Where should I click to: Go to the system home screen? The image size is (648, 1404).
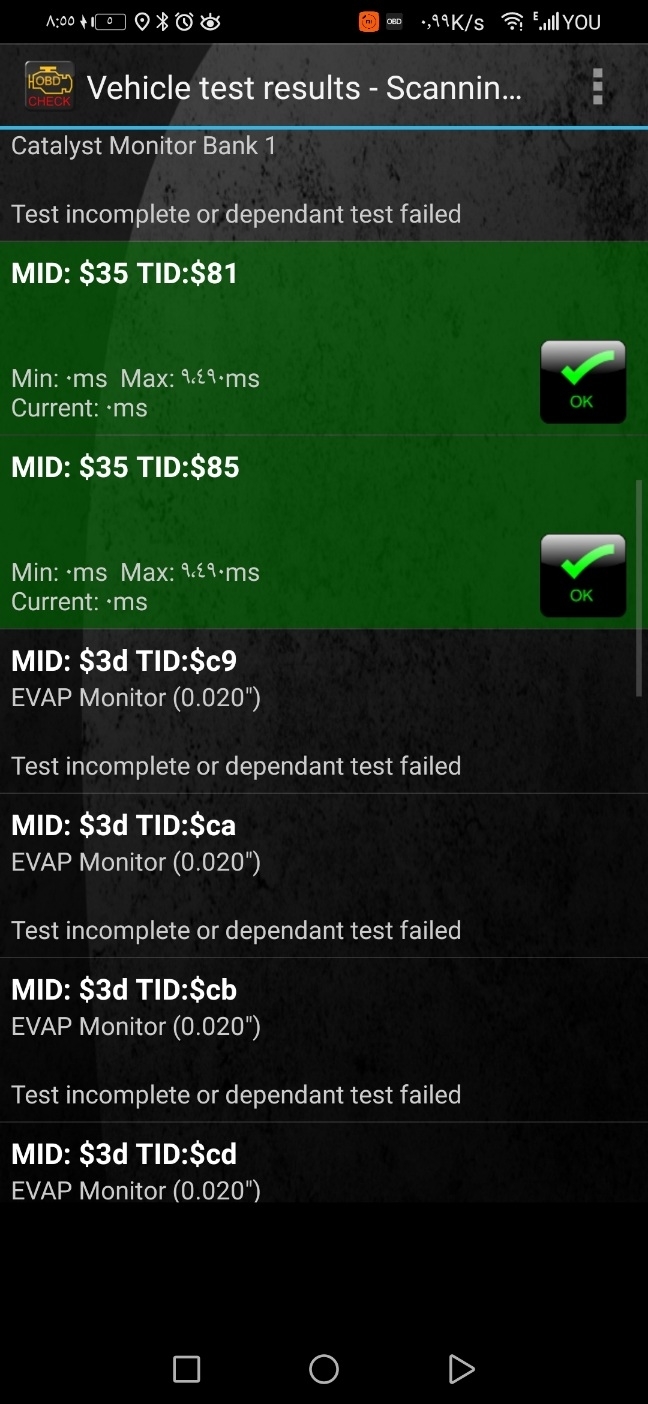324,1369
